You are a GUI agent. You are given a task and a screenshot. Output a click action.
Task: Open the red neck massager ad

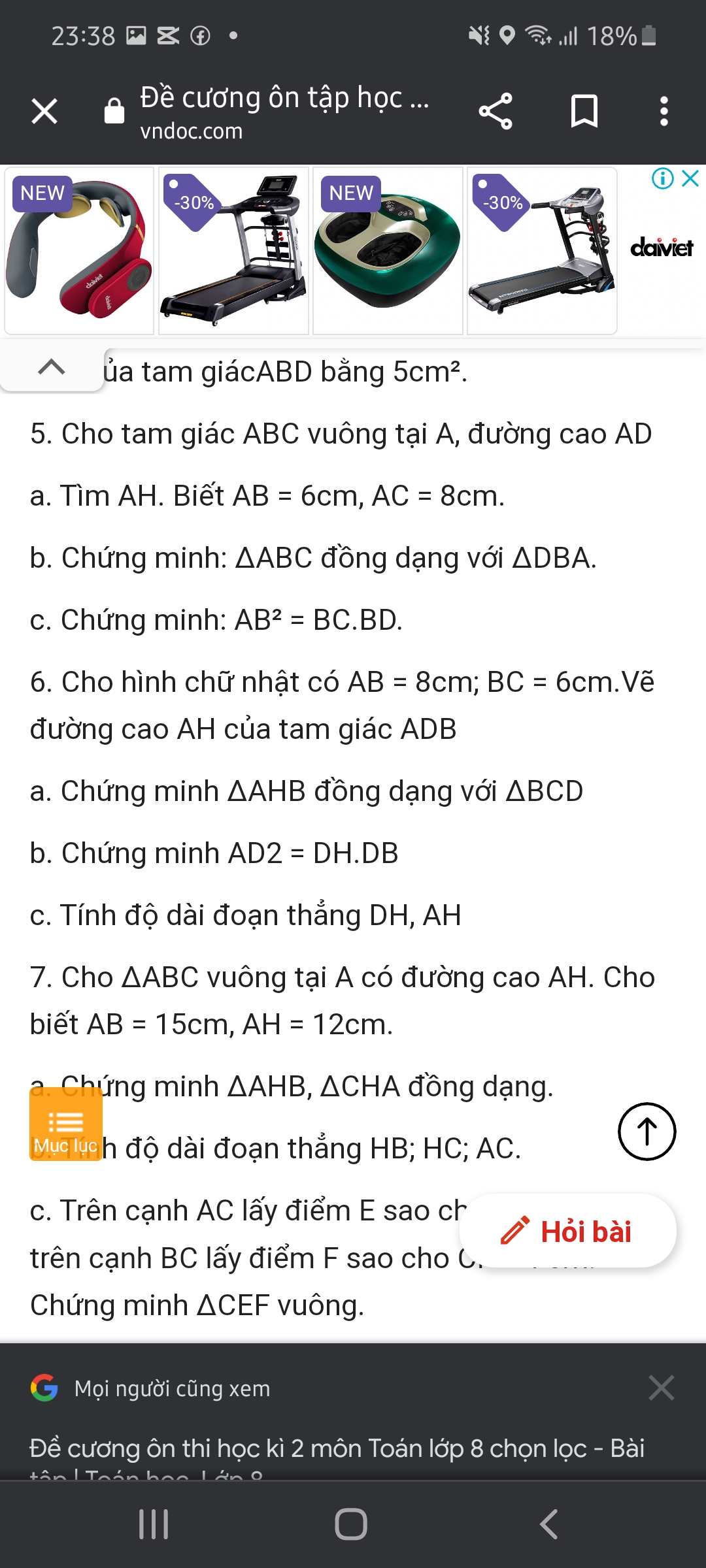point(79,251)
